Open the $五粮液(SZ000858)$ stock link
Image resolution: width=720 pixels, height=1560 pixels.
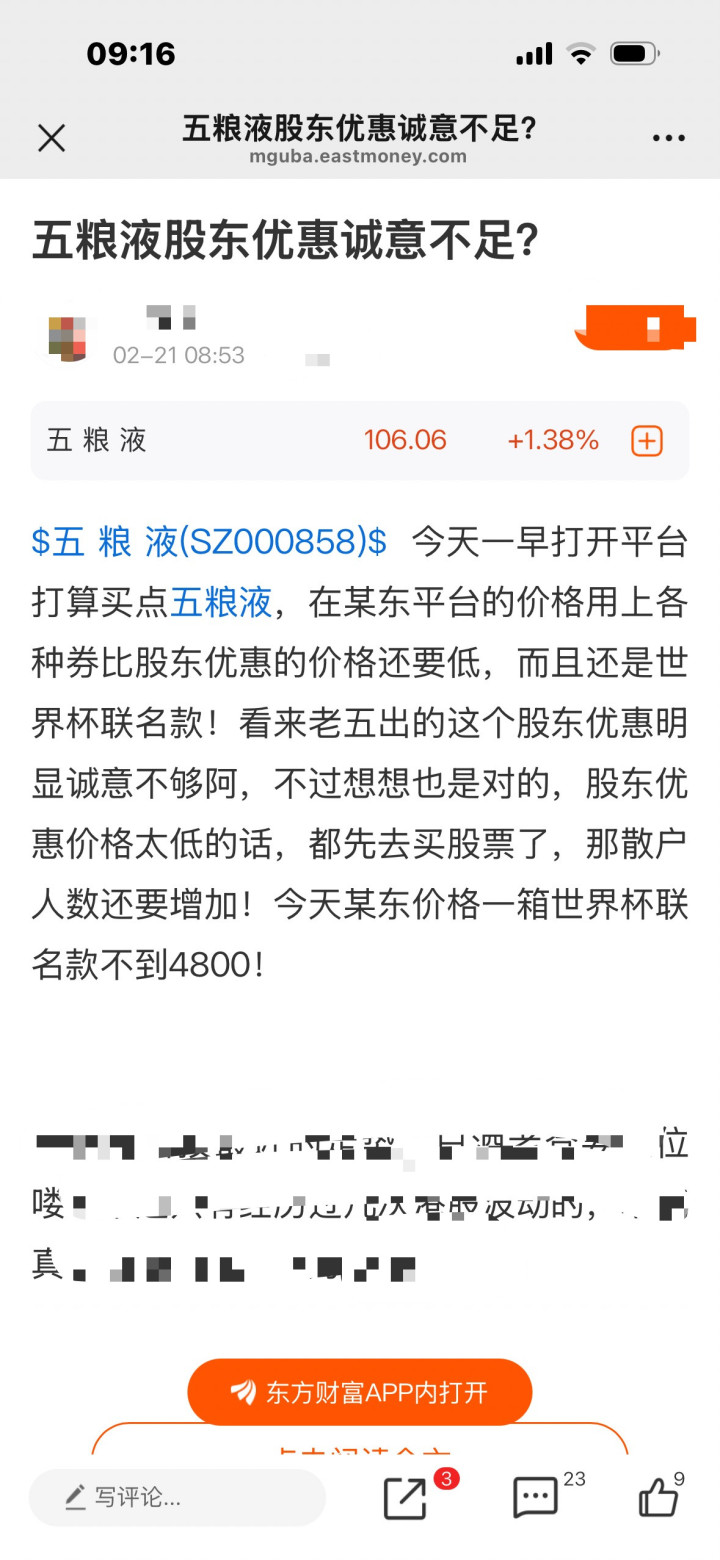tap(209, 543)
